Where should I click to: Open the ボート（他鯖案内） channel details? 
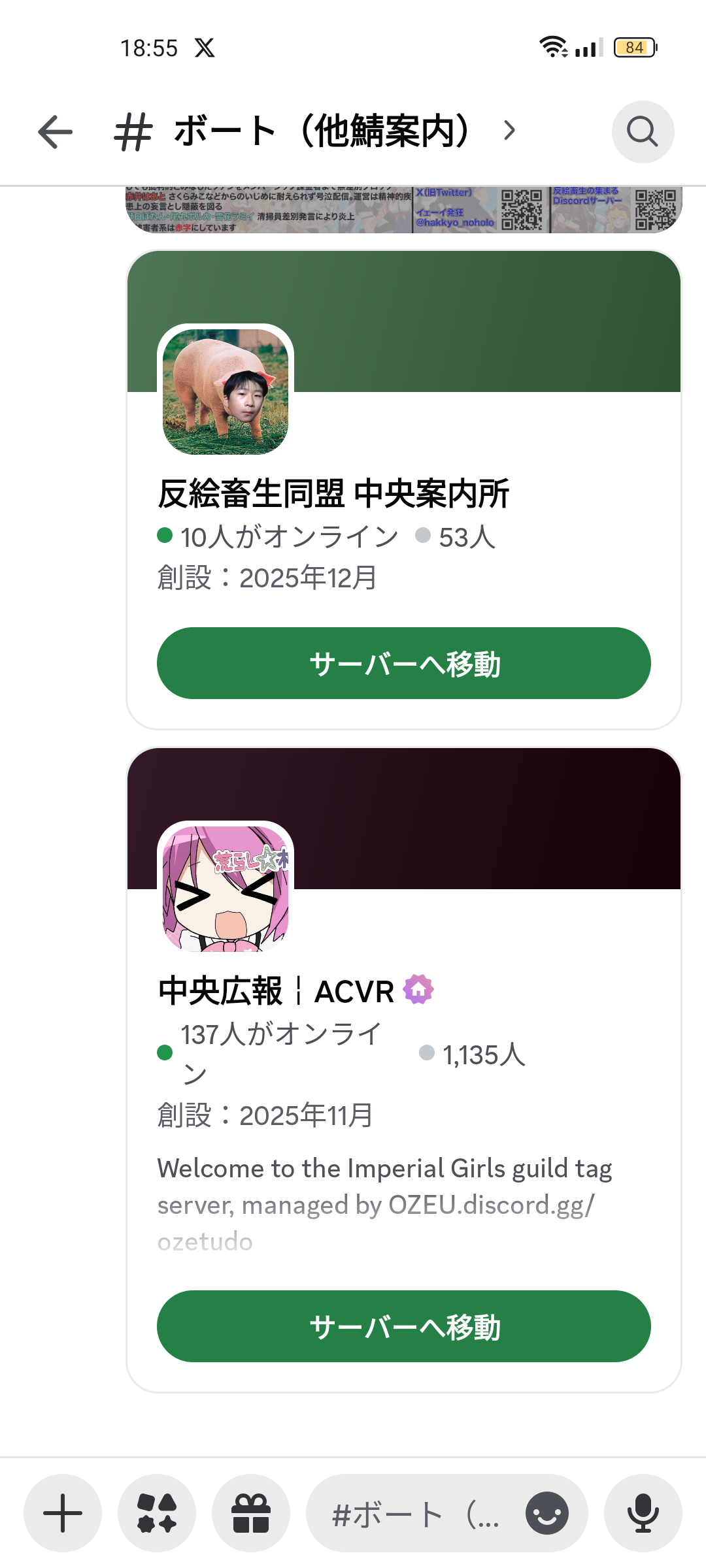(322, 131)
